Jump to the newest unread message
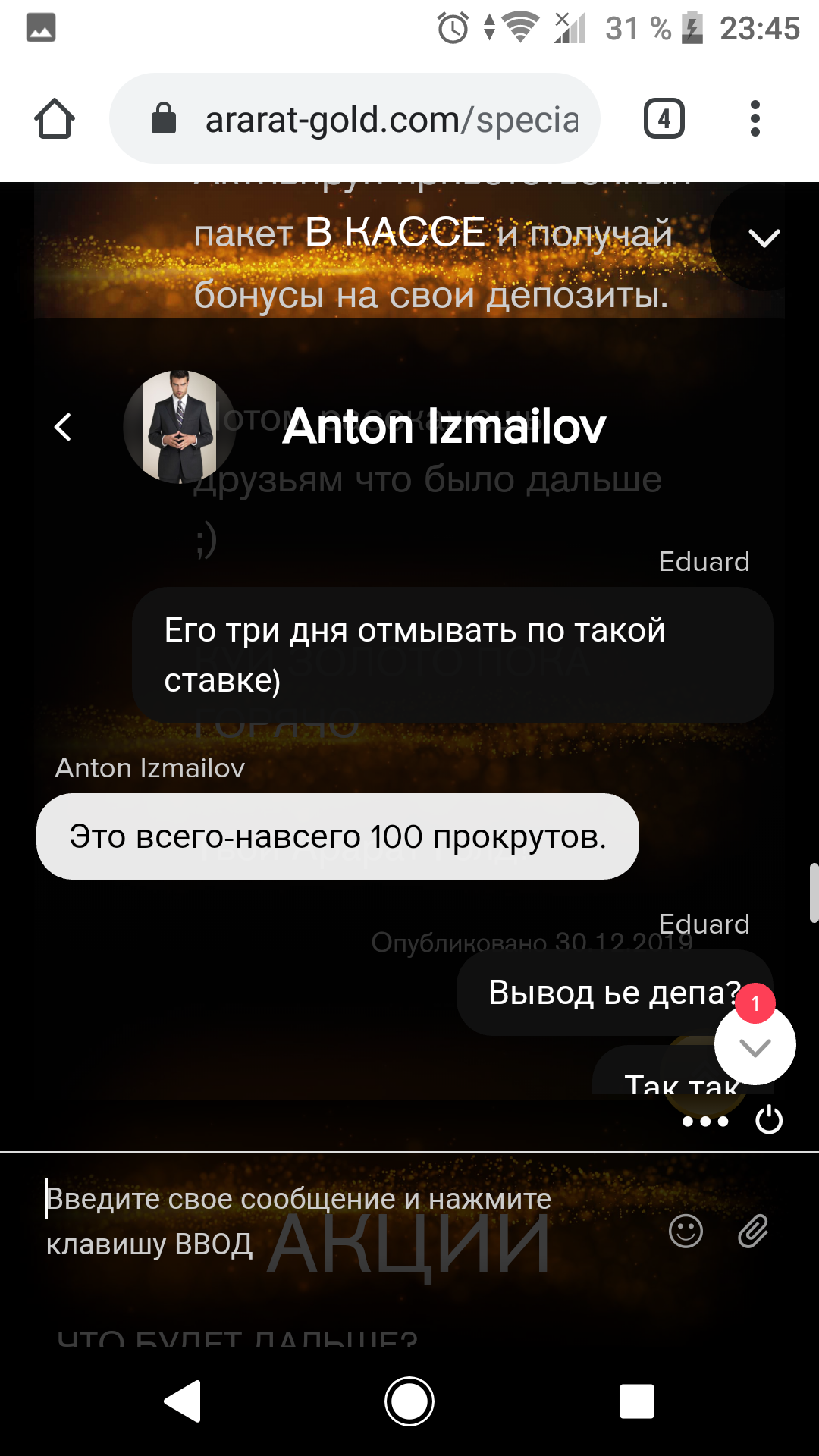819x1456 pixels. click(x=755, y=1047)
